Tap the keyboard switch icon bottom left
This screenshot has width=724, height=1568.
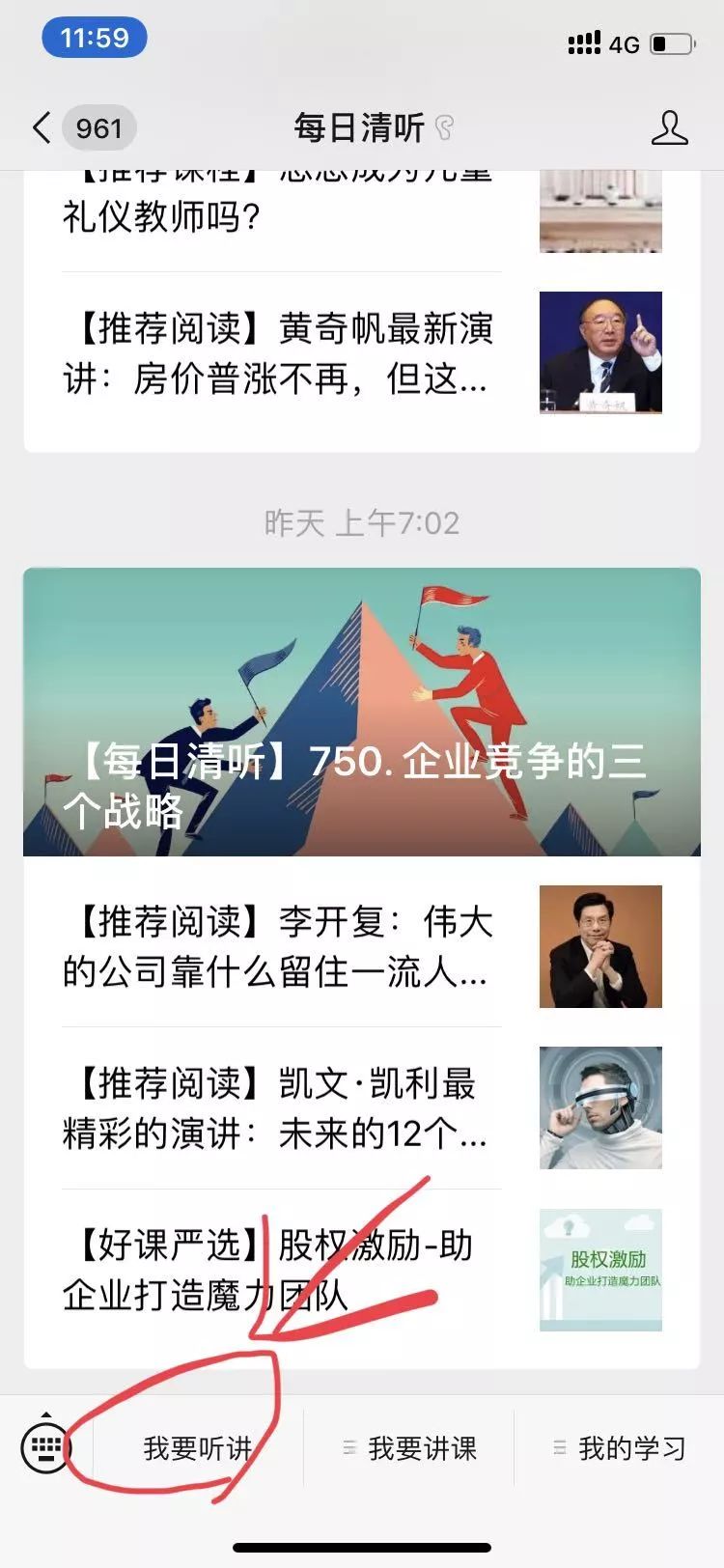45,1447
